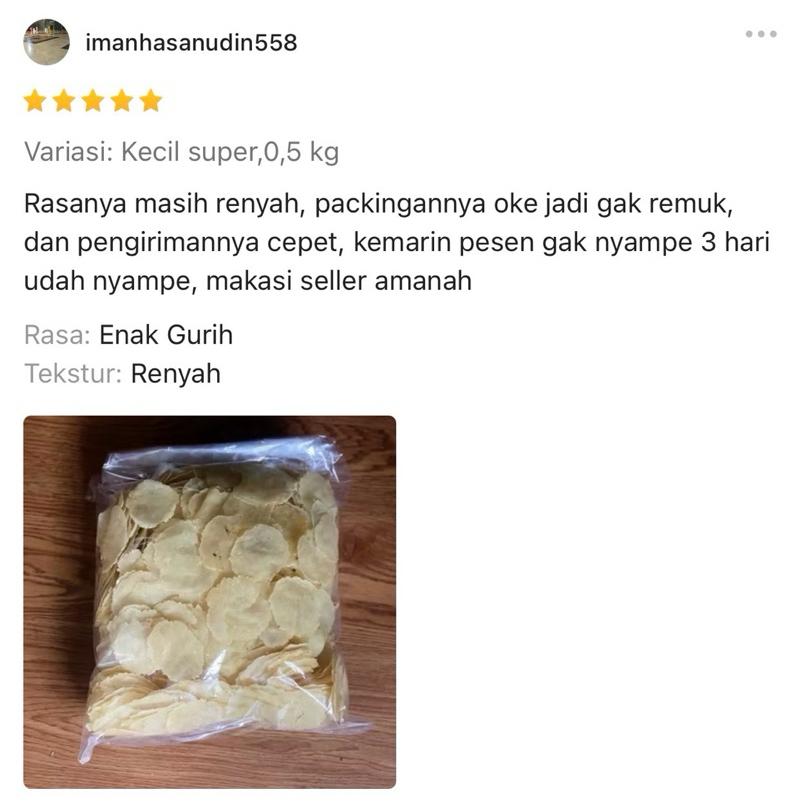
Task: Open the three-dot overflow menu
Action: [760, 34]
